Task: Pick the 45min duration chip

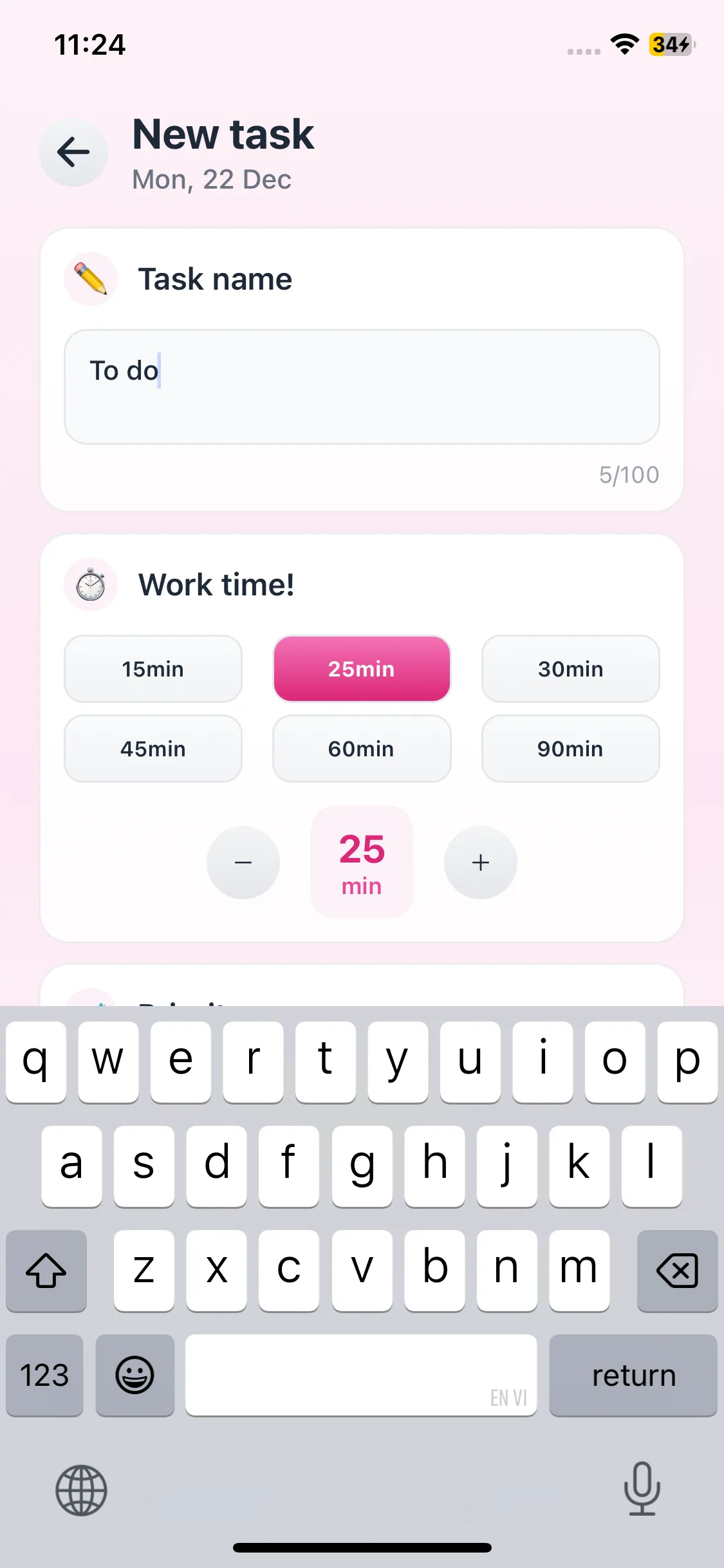Action: coord(153,749)
